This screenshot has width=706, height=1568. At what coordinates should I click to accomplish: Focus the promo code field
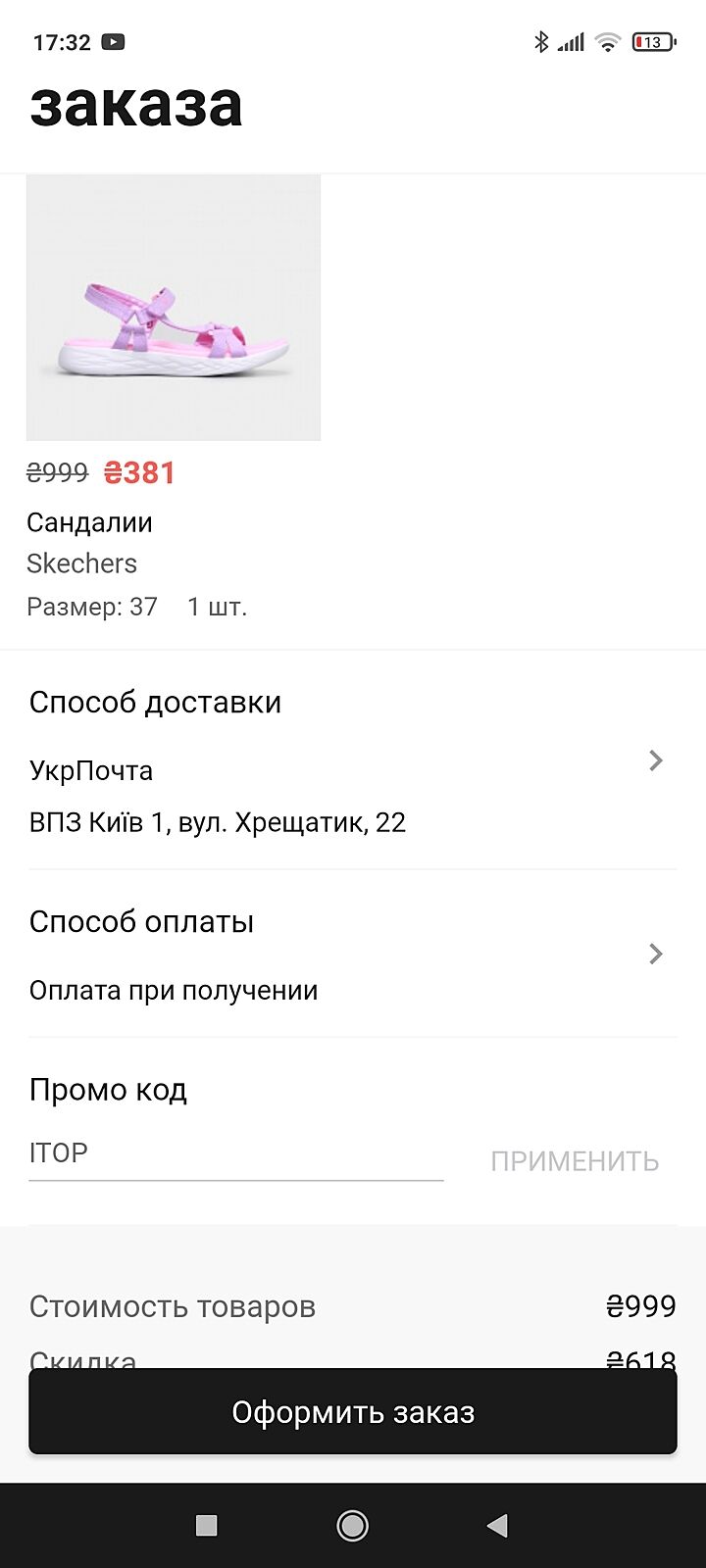click(x=235, y=1153)
